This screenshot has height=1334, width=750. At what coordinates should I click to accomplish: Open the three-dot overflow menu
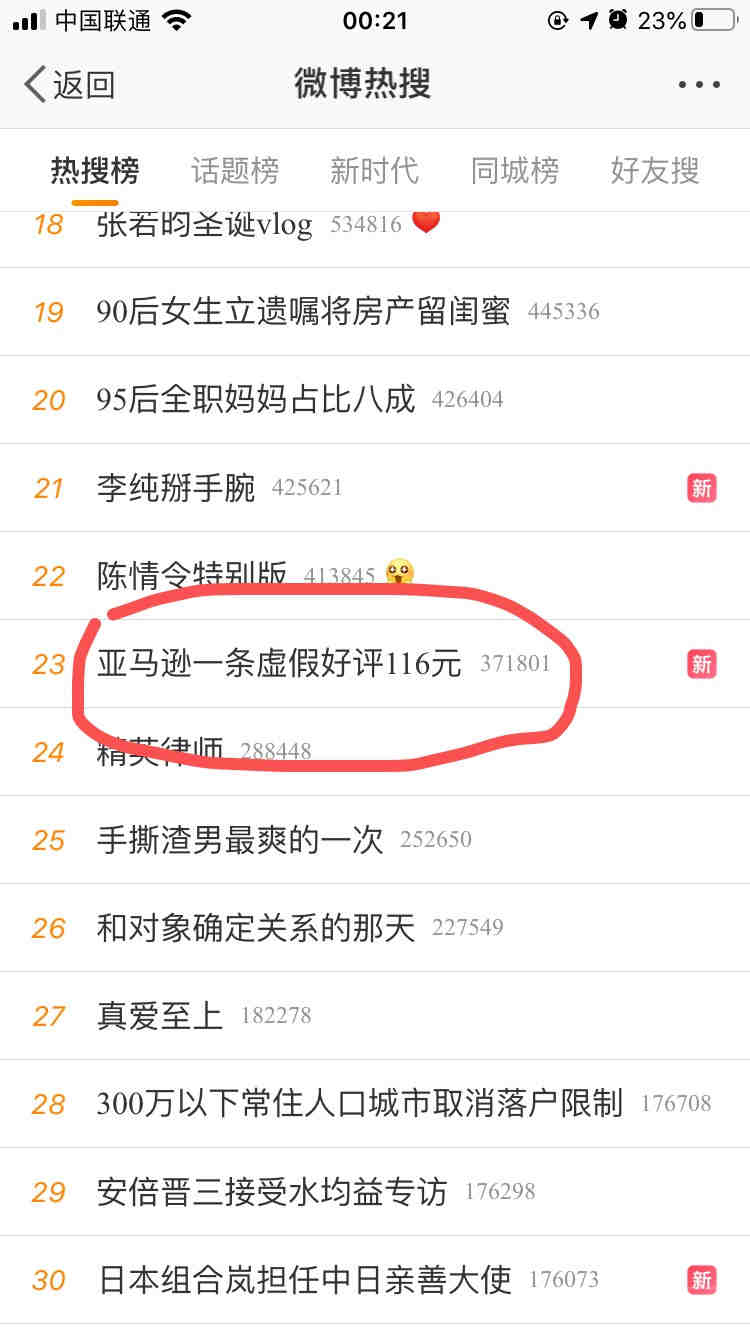[699, 85]
